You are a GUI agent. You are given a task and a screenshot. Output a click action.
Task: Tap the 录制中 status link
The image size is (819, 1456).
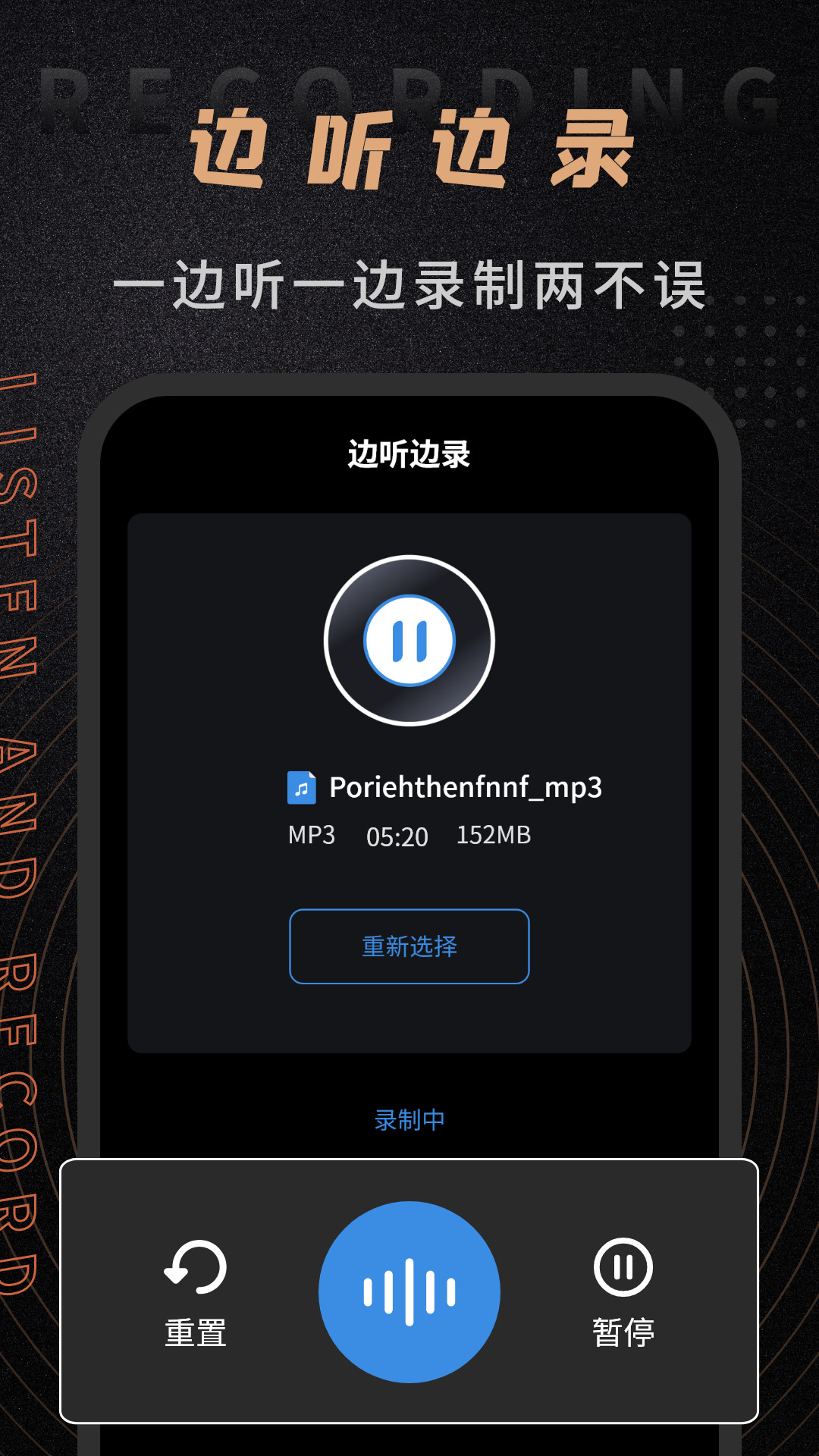pyautogui.click(x=409, y=1116)
